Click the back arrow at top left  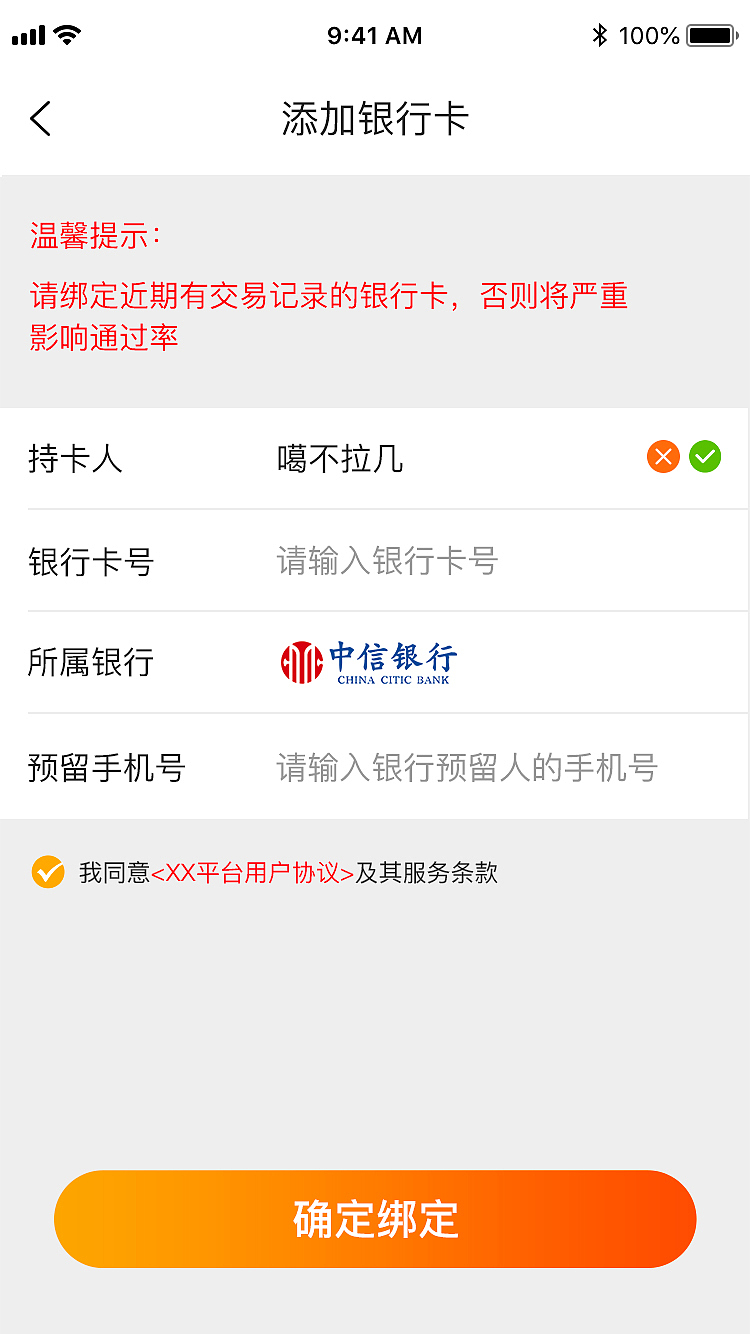tap(40, 118)
